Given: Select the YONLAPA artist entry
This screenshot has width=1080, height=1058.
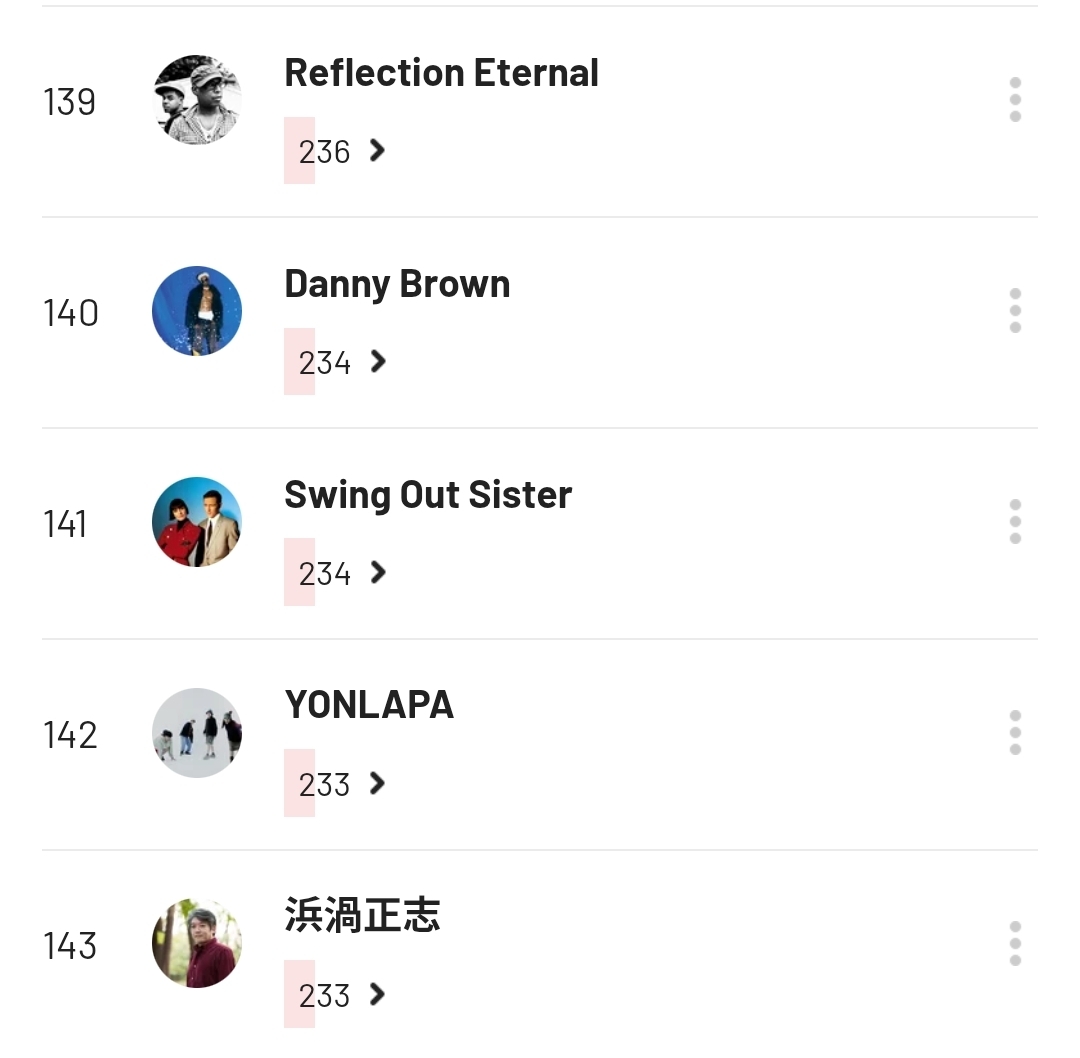Looking at the screenshot, I should [369, 706].
